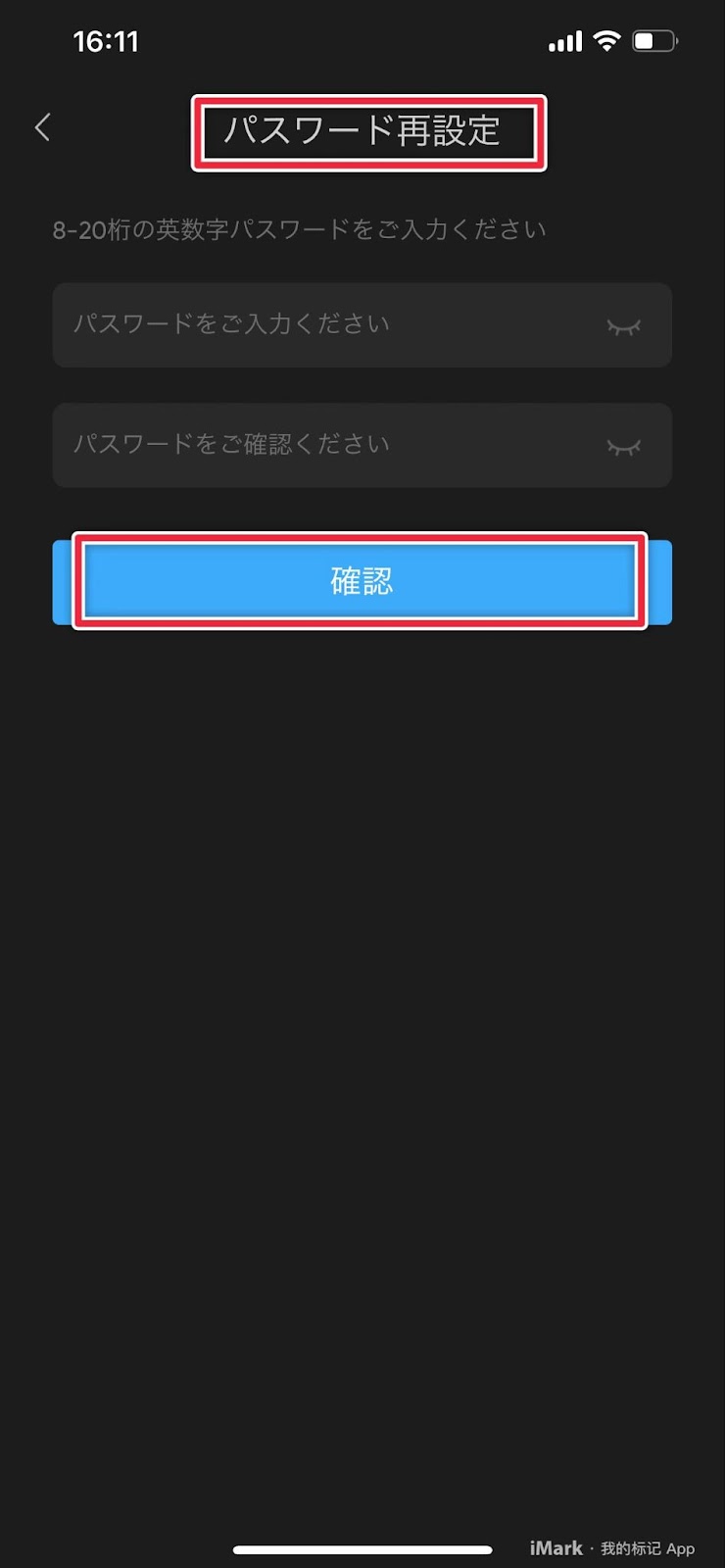Tap the blue 確認 button
The height and width of the screenshot is (1568, 725).
362,581
